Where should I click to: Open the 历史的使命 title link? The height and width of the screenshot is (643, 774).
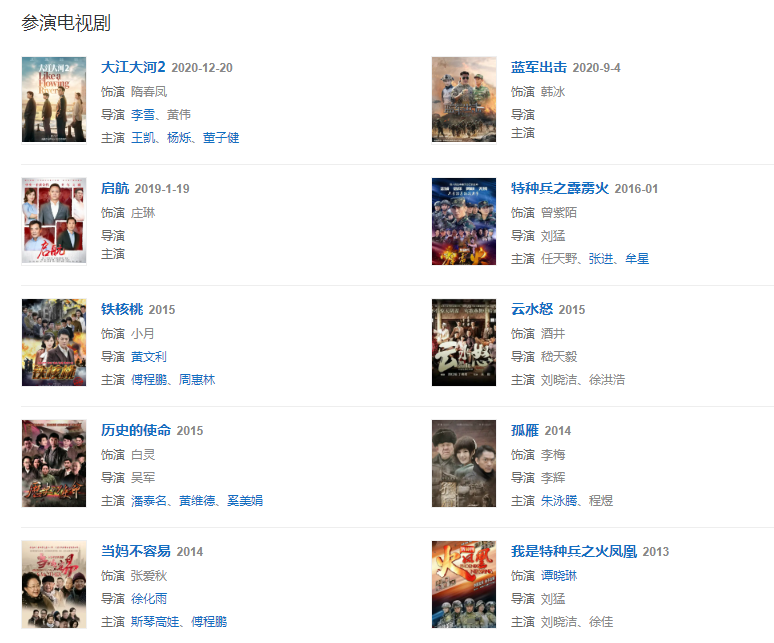[x=136, y=430]
